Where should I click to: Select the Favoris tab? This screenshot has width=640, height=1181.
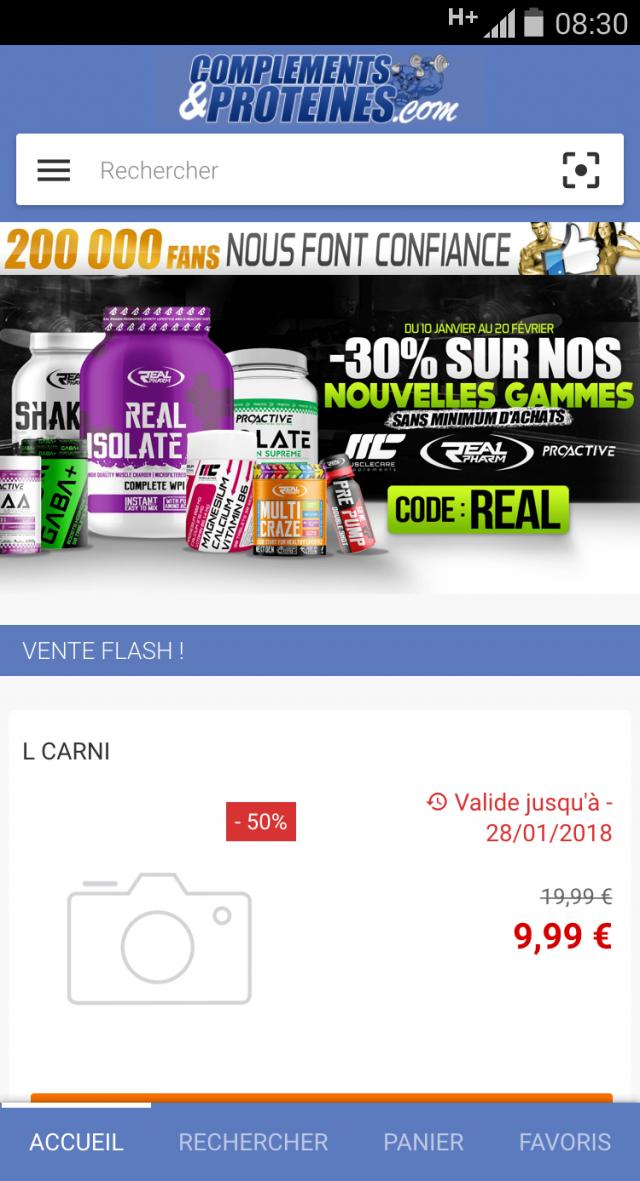565,1142
